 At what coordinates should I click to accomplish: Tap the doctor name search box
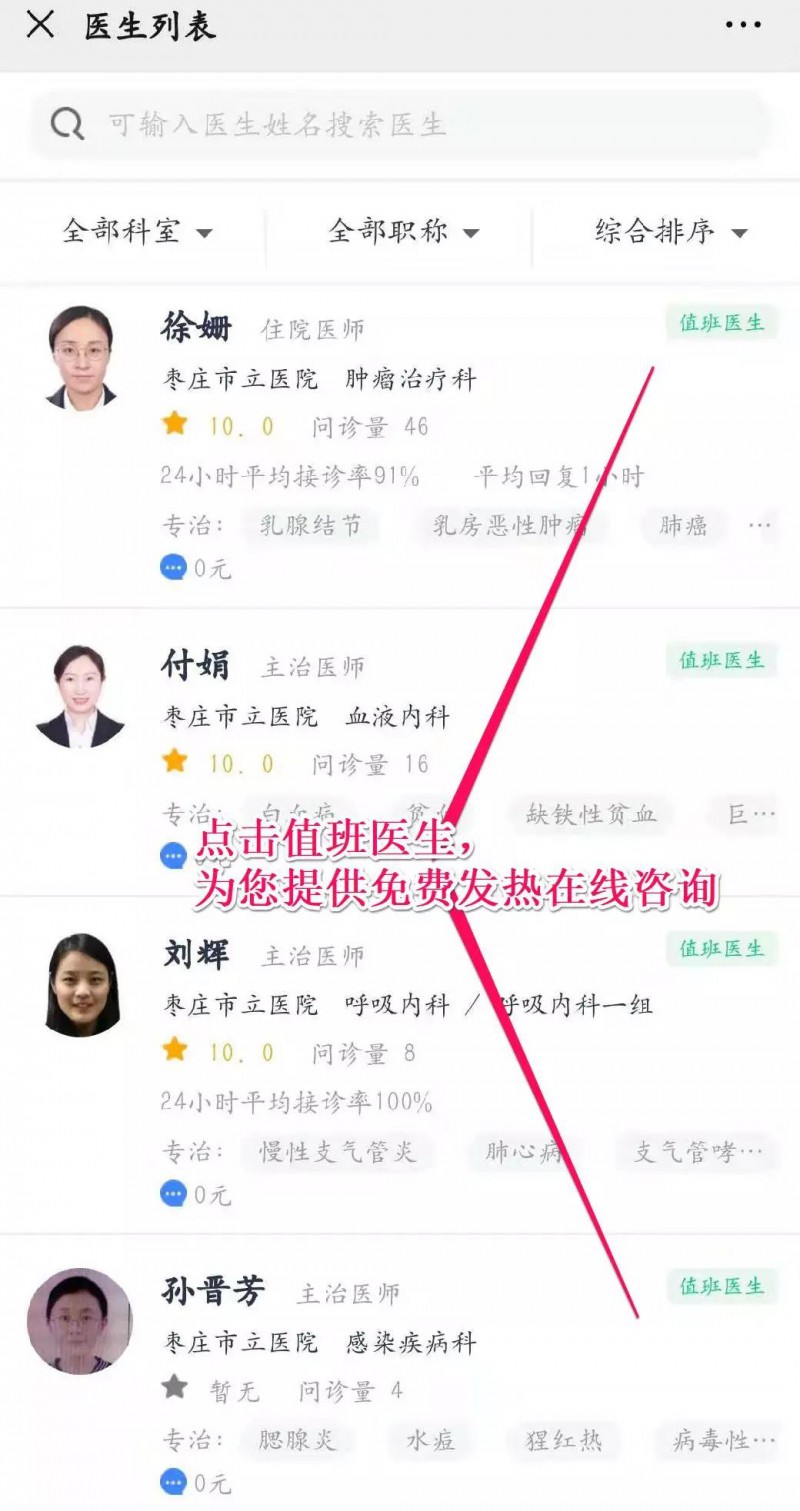pos(400,125)
